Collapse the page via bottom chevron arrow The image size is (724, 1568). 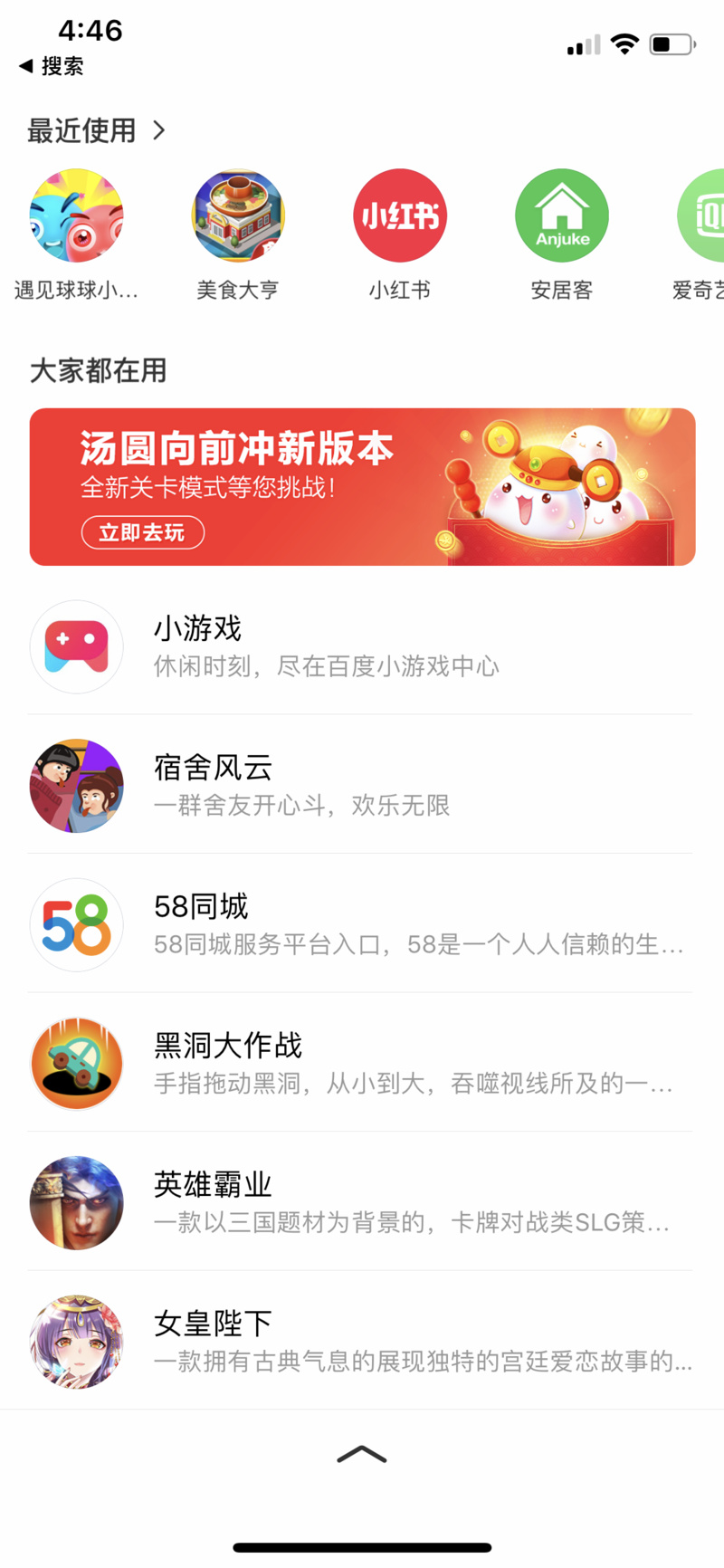[361, 1452]
